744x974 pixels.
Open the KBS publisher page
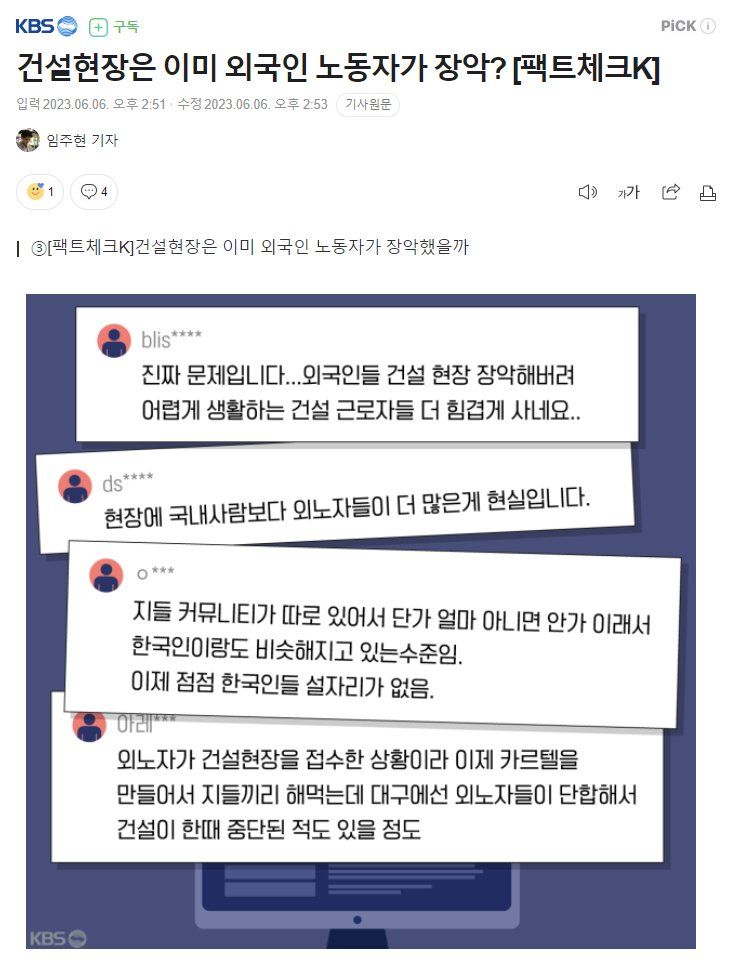(x=46, y=26)
